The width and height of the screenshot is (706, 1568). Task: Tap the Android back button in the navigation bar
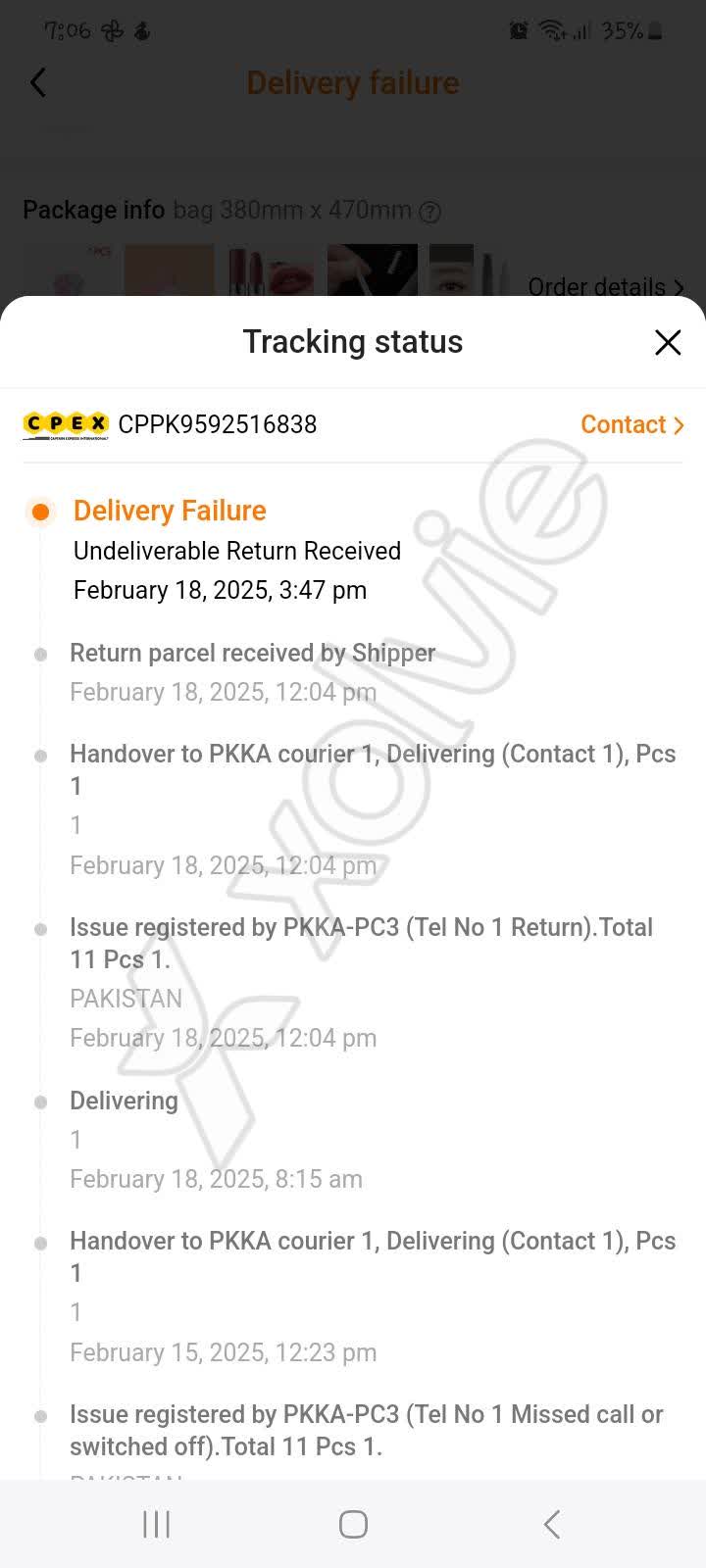click(x=550, y=1524)
